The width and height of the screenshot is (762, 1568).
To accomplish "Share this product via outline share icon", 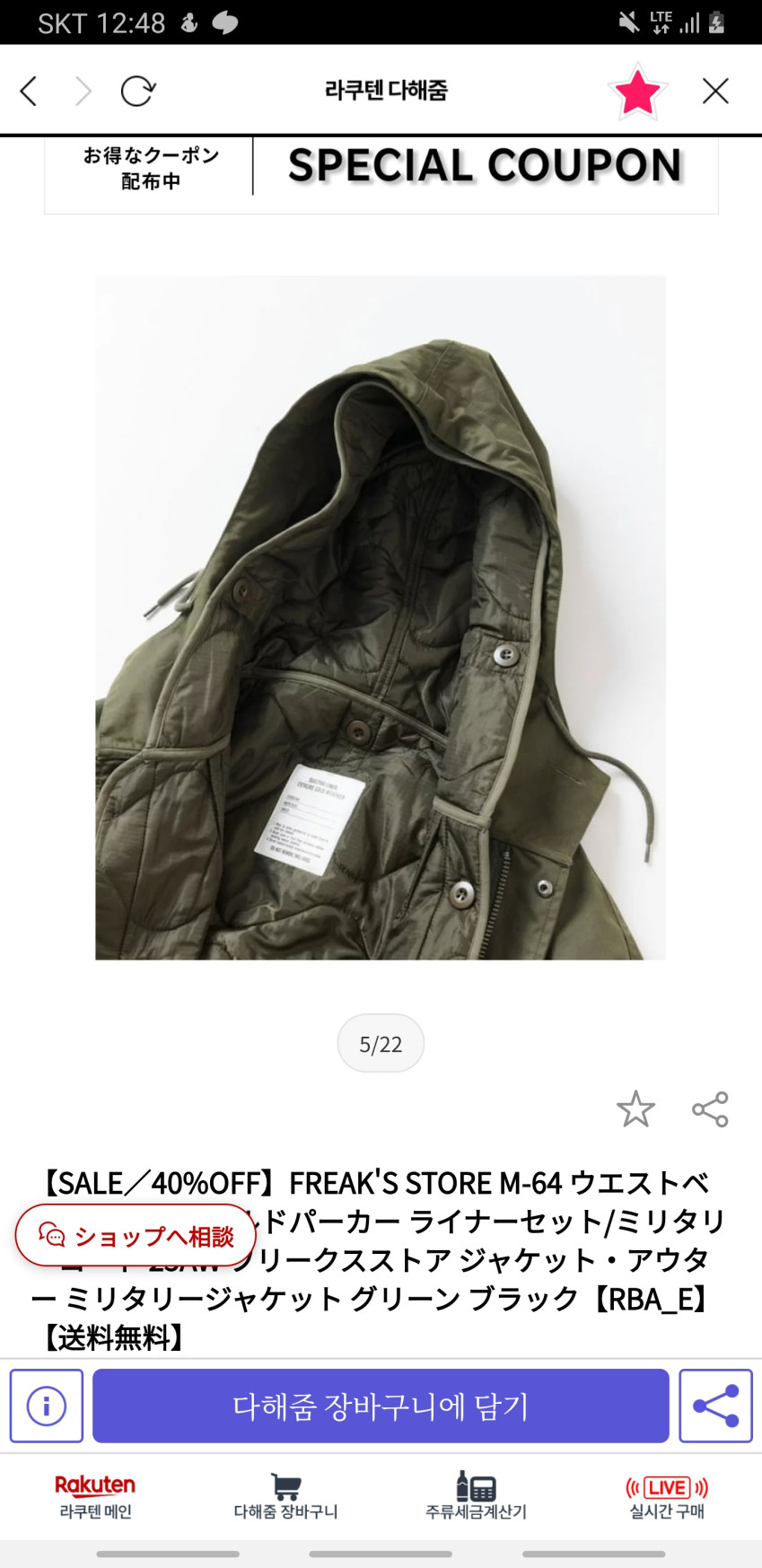I will [710, 1109].
